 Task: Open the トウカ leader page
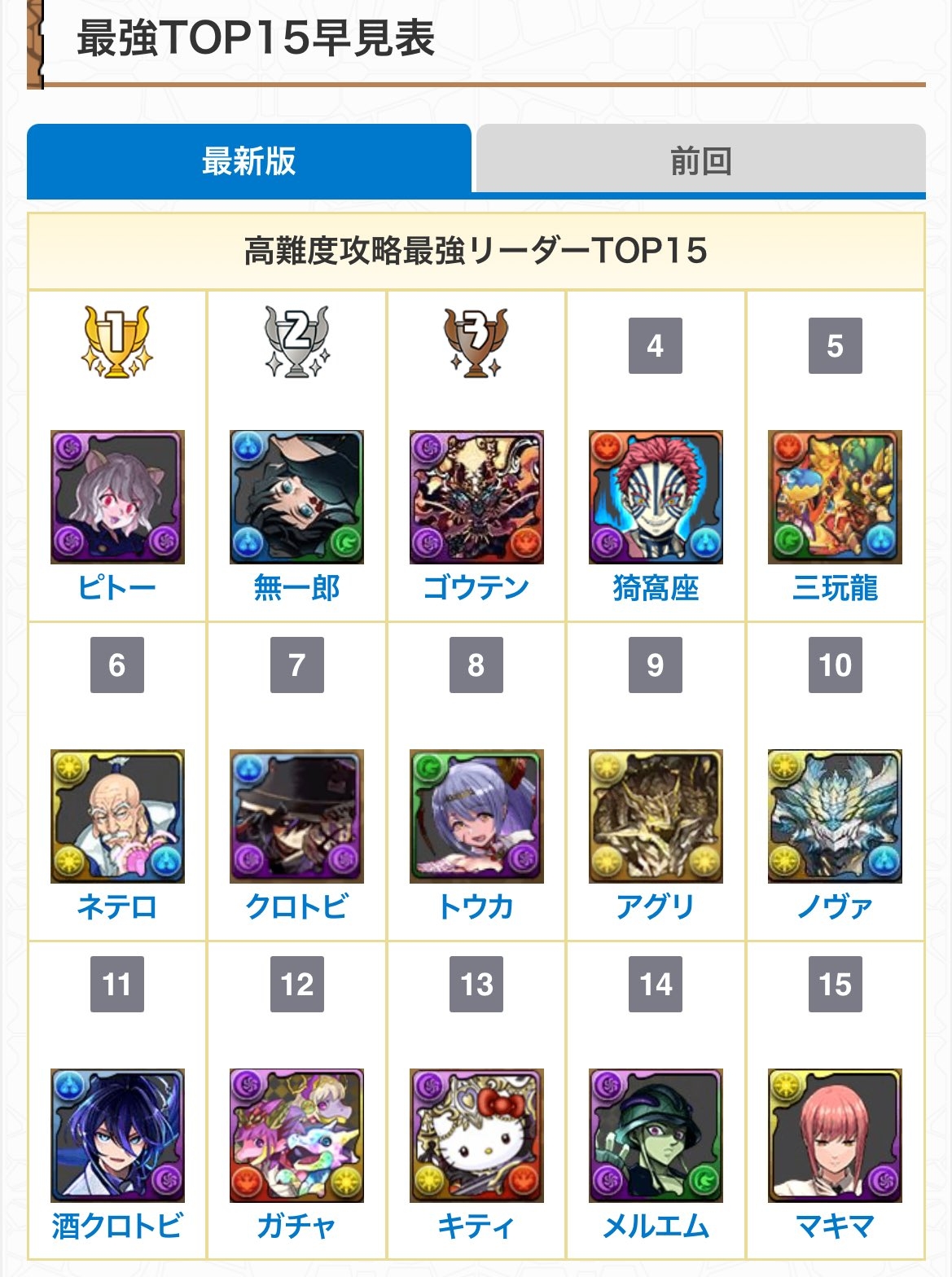pos(476,906)
